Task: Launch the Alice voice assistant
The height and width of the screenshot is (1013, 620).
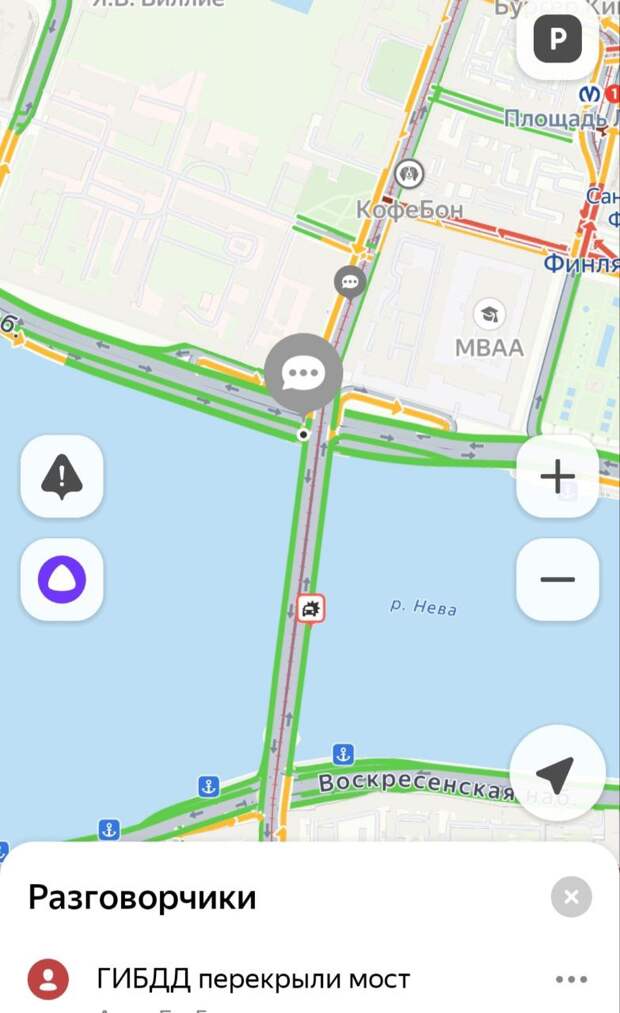Action: coord(62,580)
